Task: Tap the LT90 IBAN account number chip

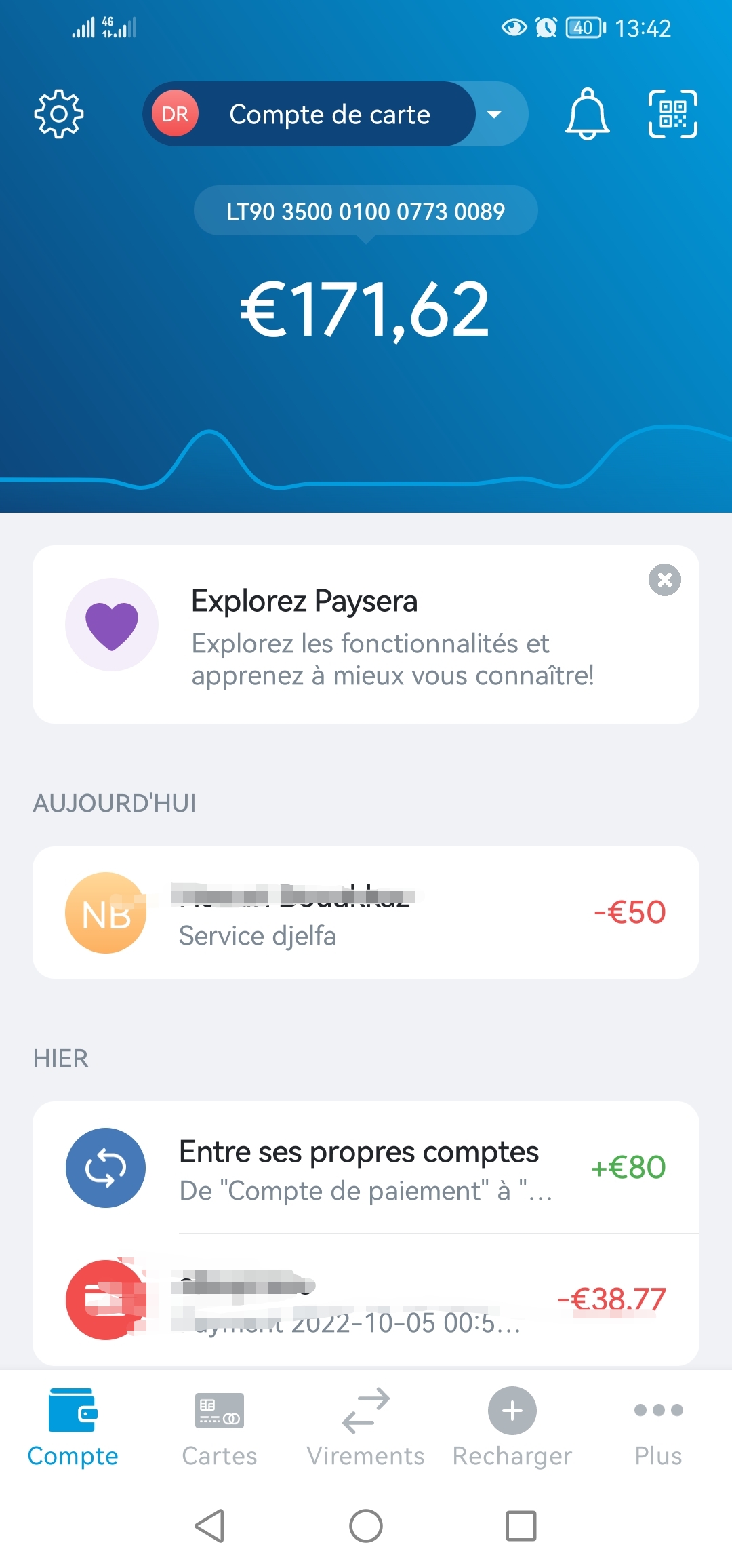Action: (366, 212)
